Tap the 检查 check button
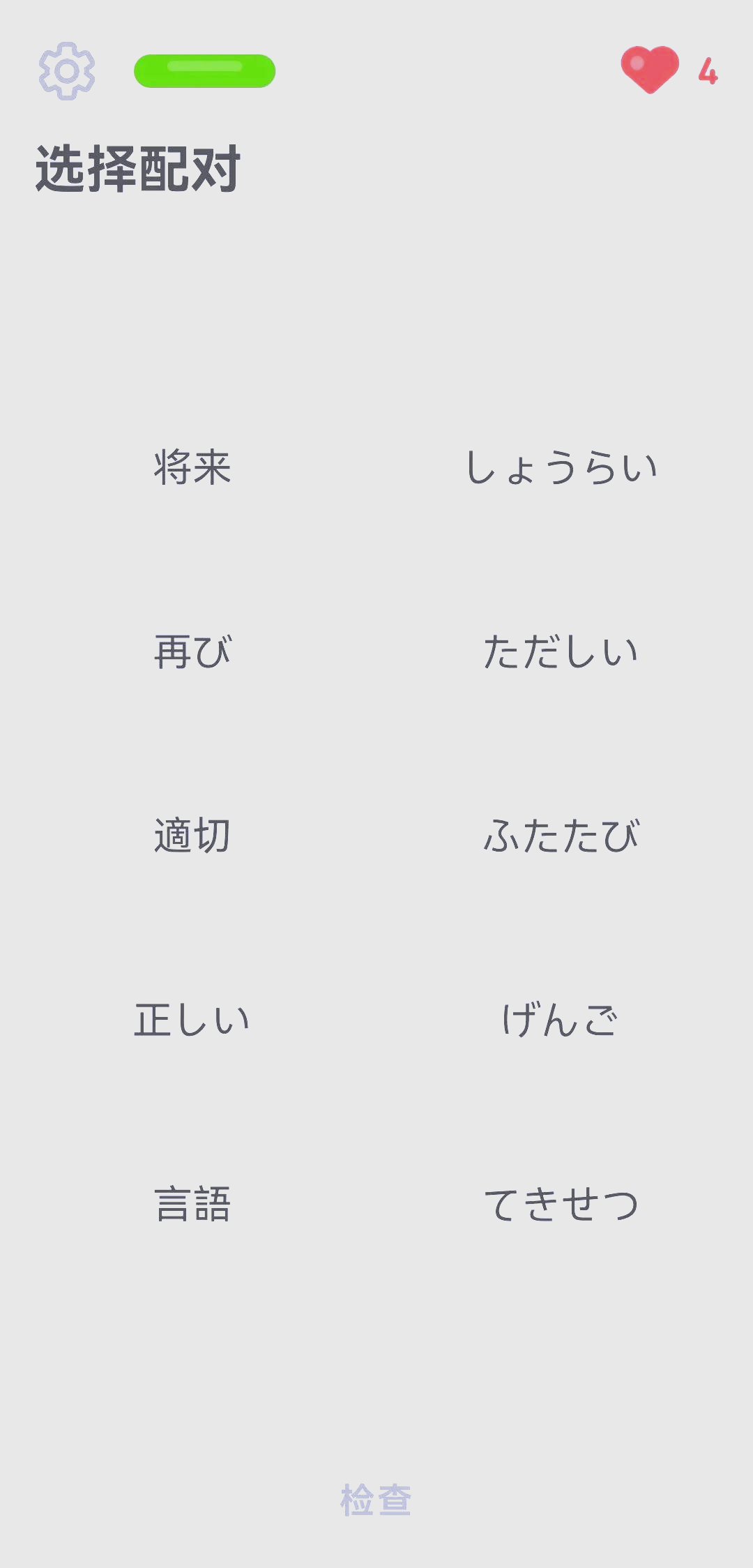This screenshot has width=753, height=1568. pyautogui.click(x=376, y=1500)
